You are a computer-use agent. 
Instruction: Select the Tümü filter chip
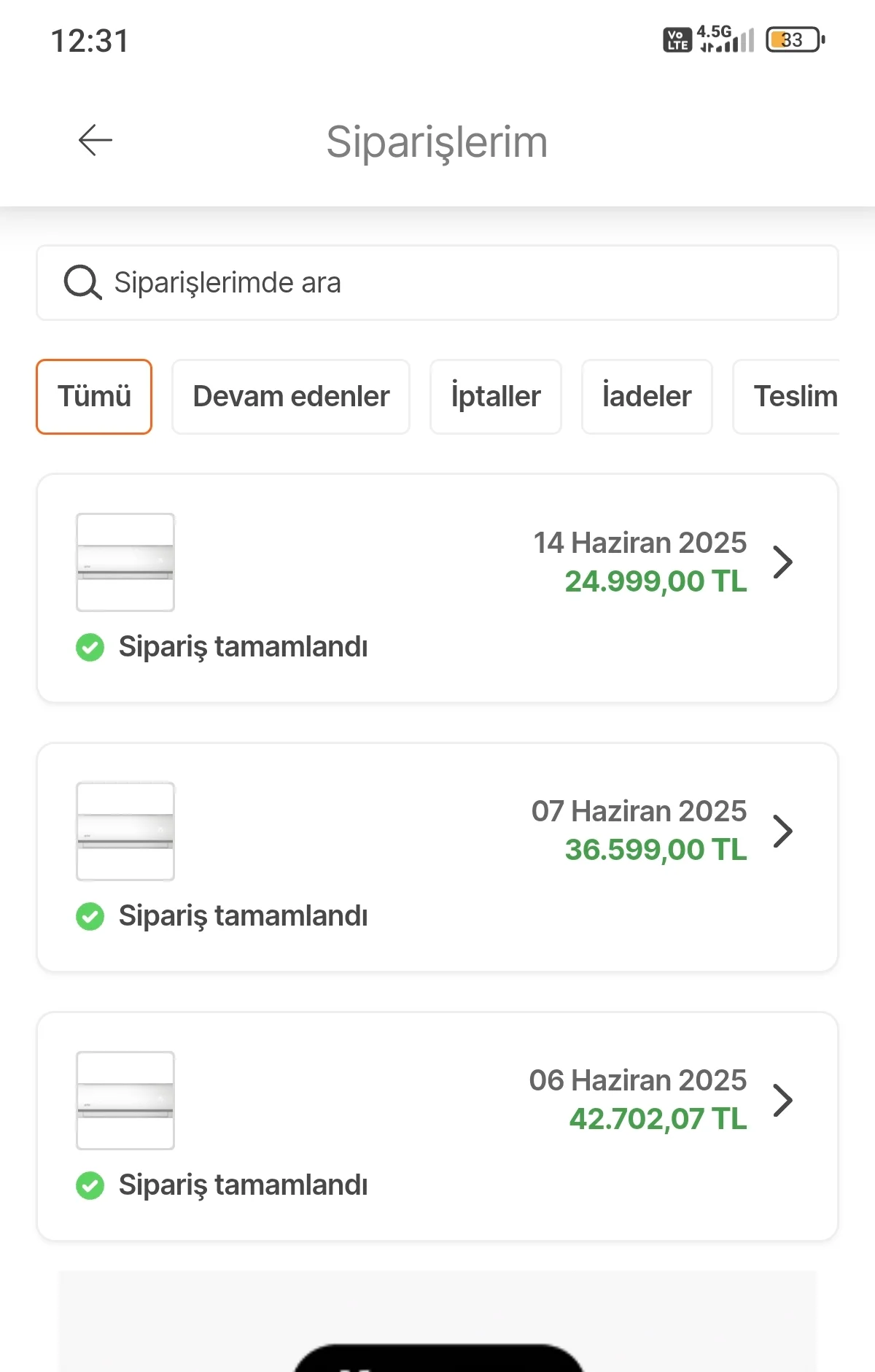click(x=94, y=397)
